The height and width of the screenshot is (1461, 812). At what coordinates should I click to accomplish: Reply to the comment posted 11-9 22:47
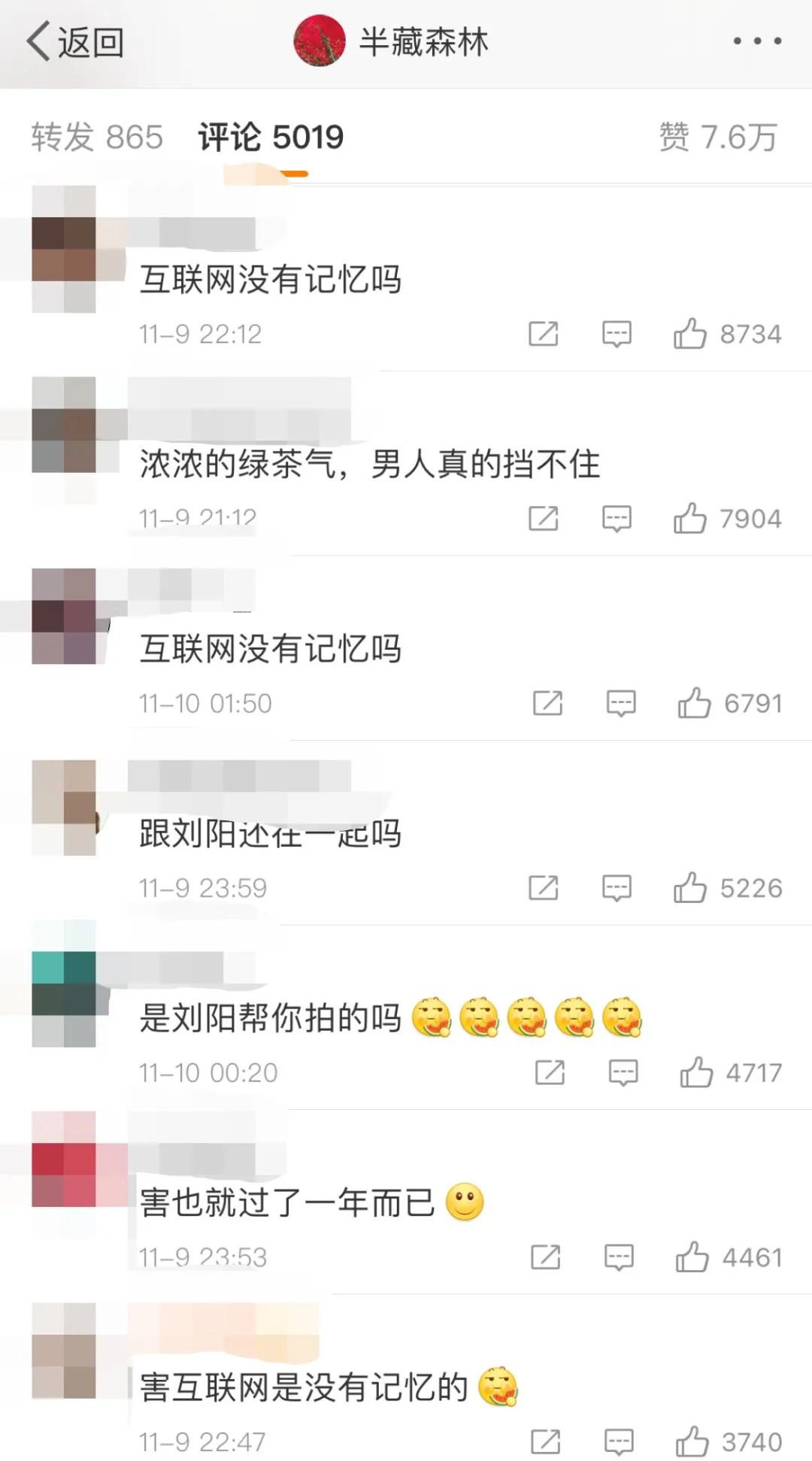tap(619, 1442)
